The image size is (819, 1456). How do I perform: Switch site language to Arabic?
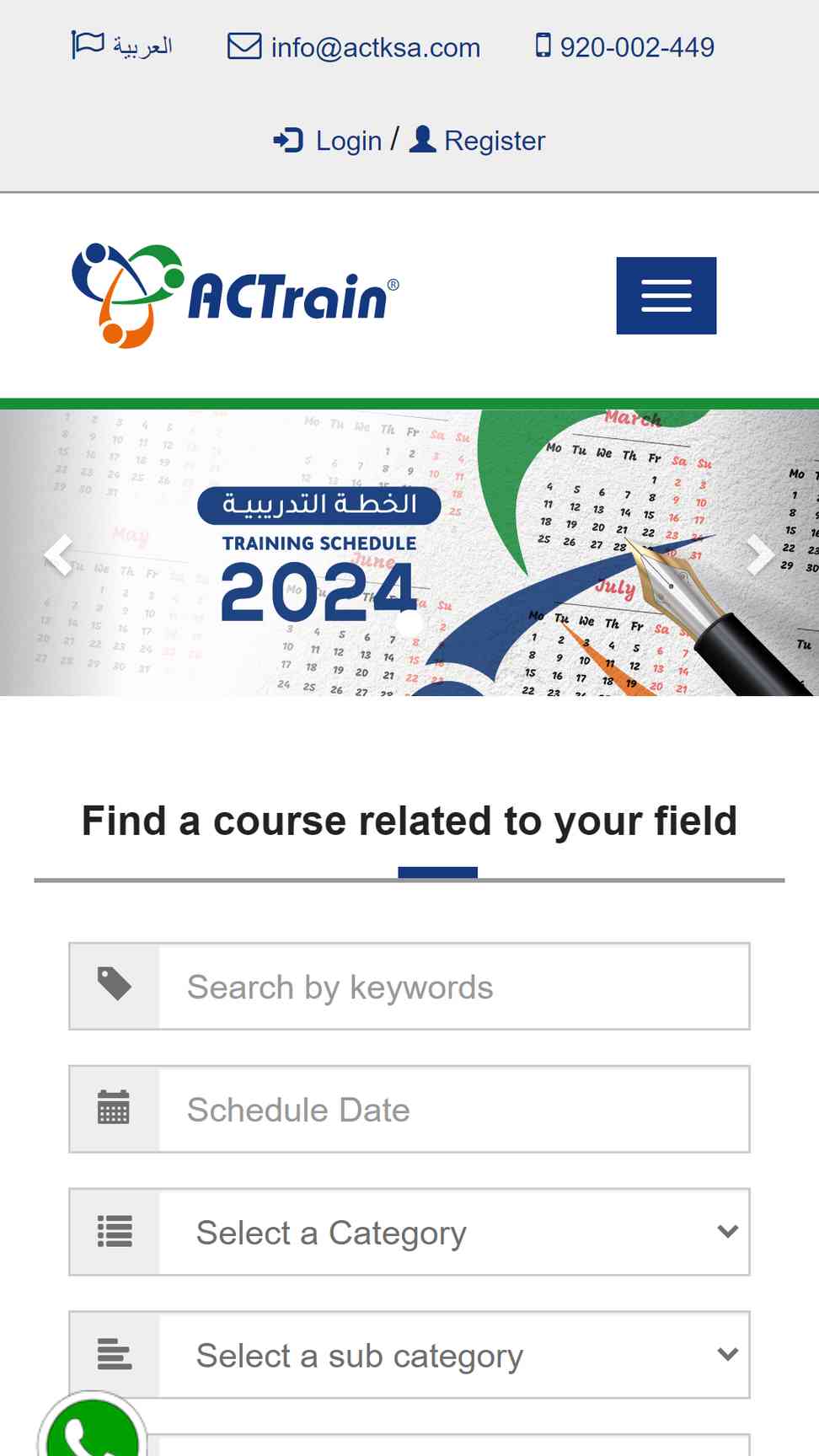click(x=122, y=45)
